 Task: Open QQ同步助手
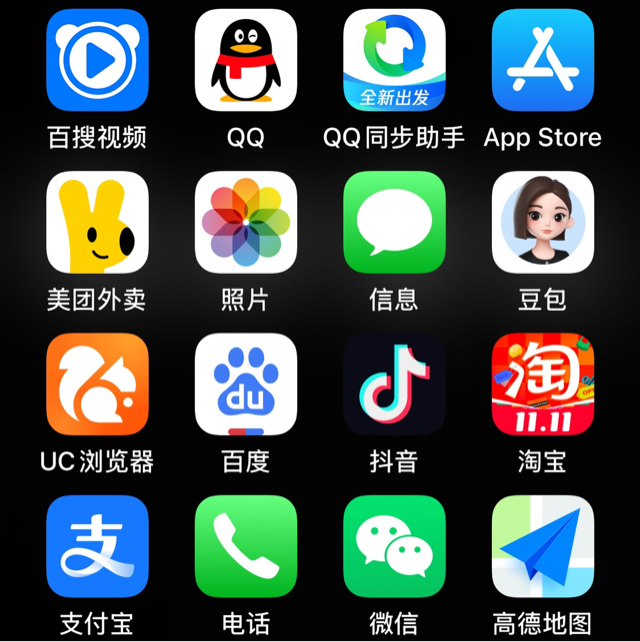point(394,60)
